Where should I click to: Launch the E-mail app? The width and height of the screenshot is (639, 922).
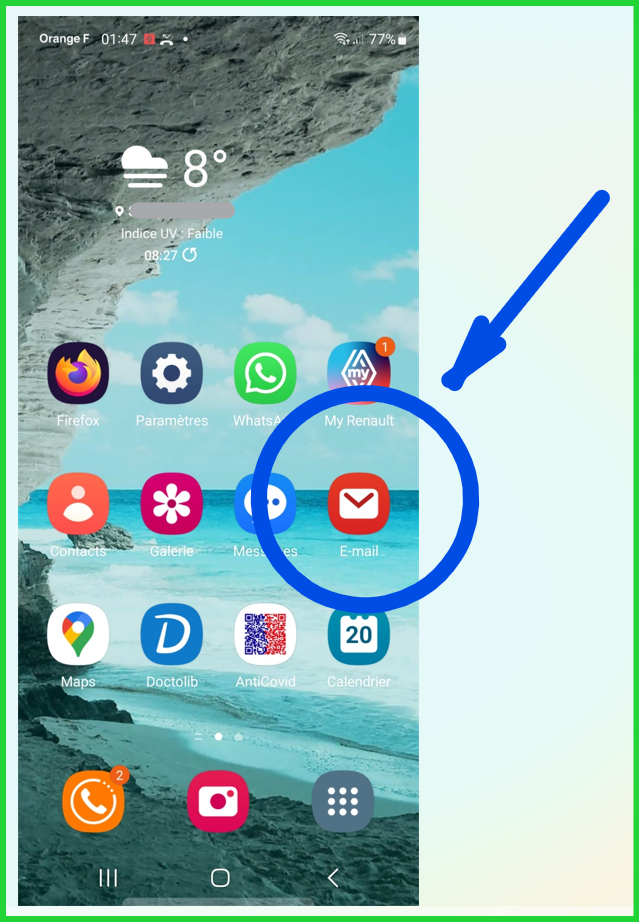[358, 503]
